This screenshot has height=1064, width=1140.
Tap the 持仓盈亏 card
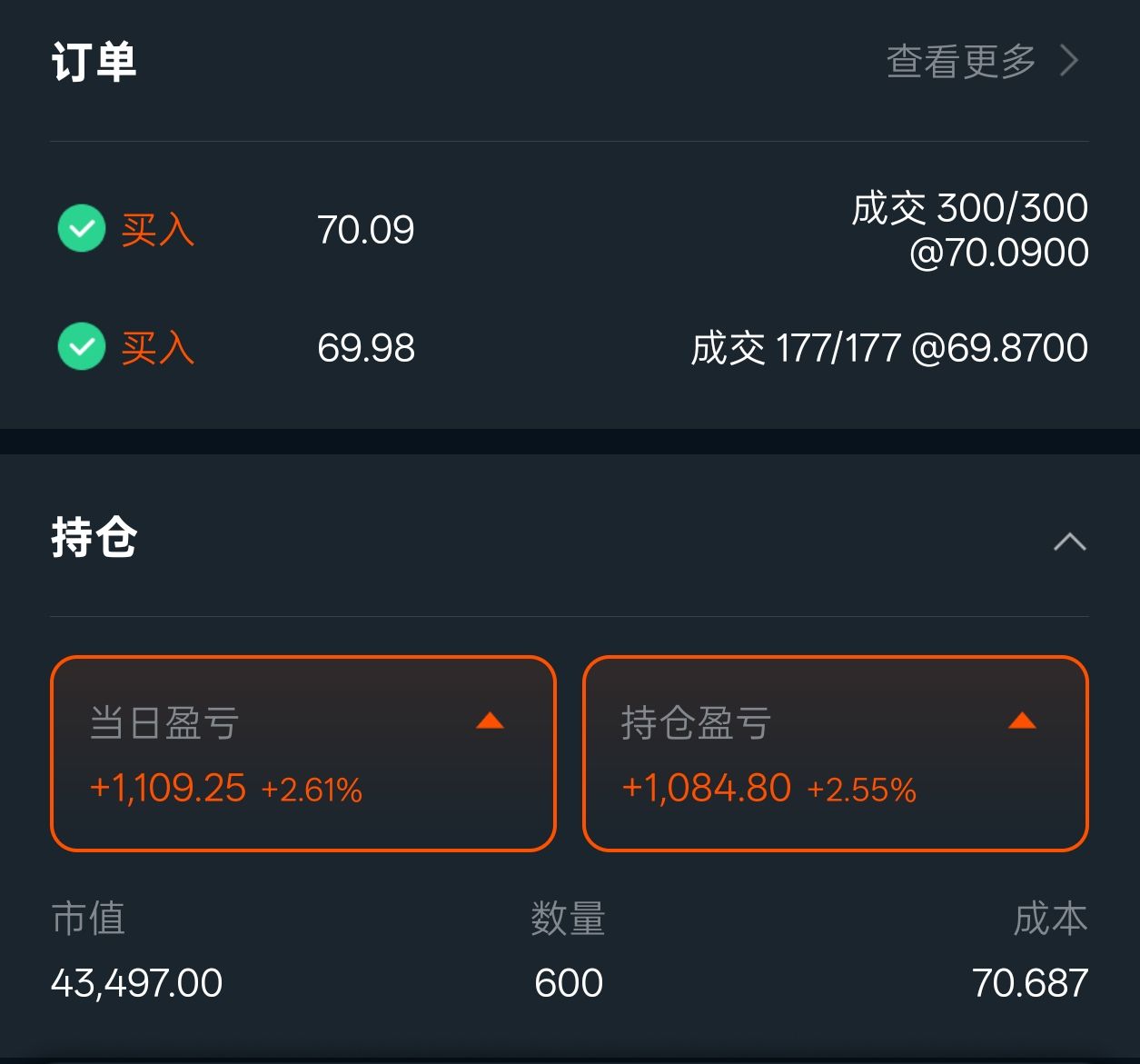pos(835,753)
